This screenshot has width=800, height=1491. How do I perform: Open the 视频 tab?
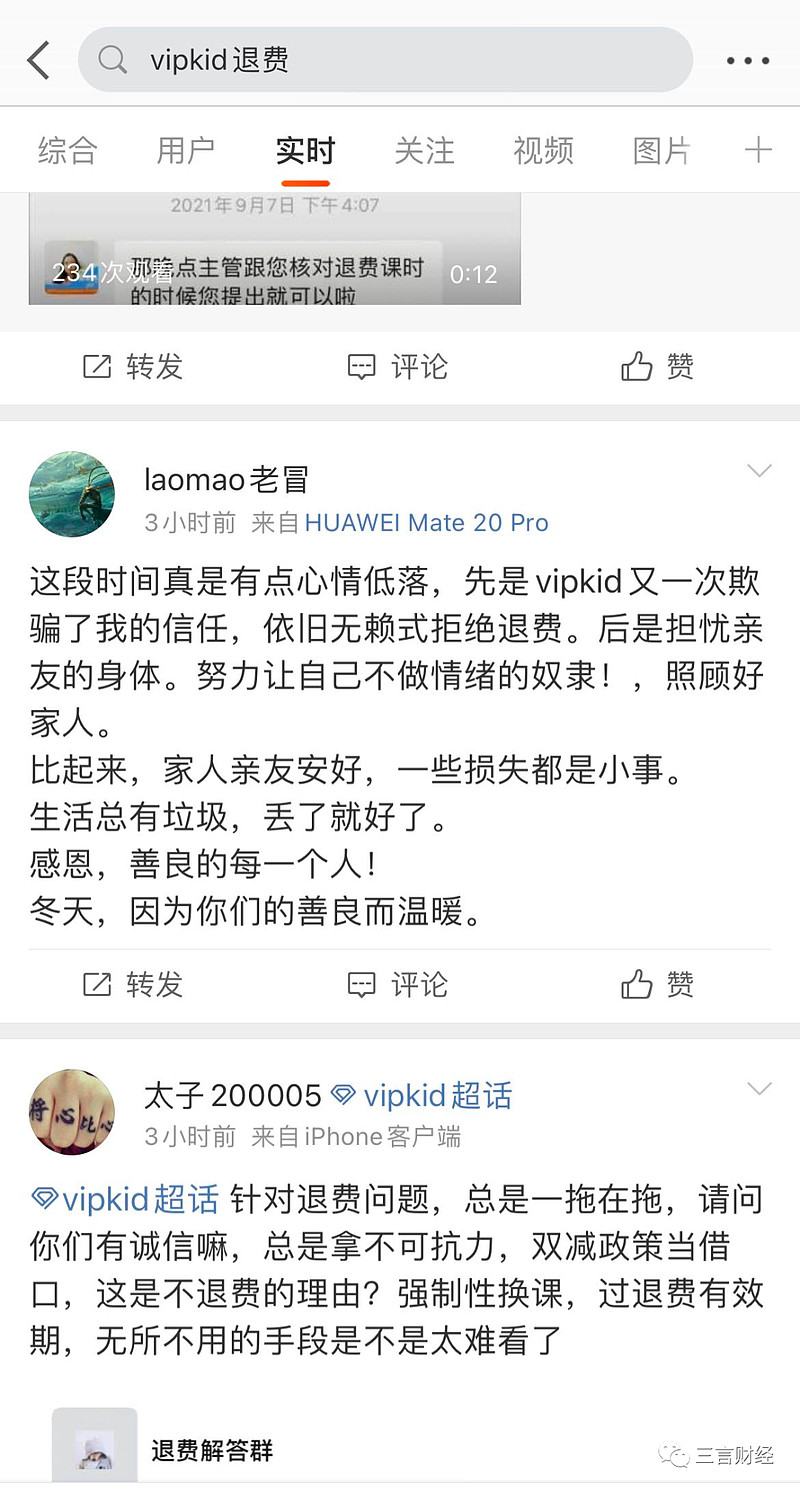[543, 151]
